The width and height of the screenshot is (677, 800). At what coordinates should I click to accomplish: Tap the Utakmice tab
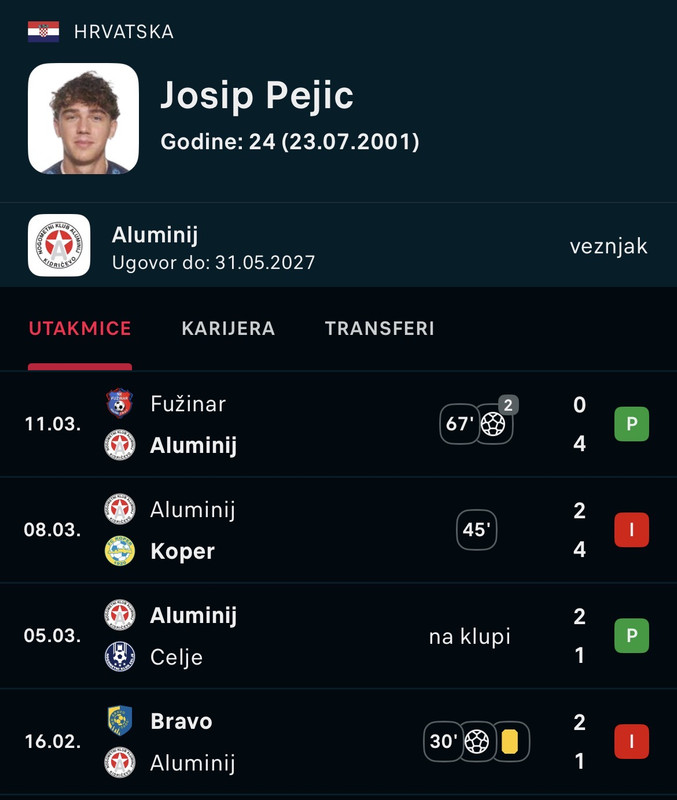(80, 328)
